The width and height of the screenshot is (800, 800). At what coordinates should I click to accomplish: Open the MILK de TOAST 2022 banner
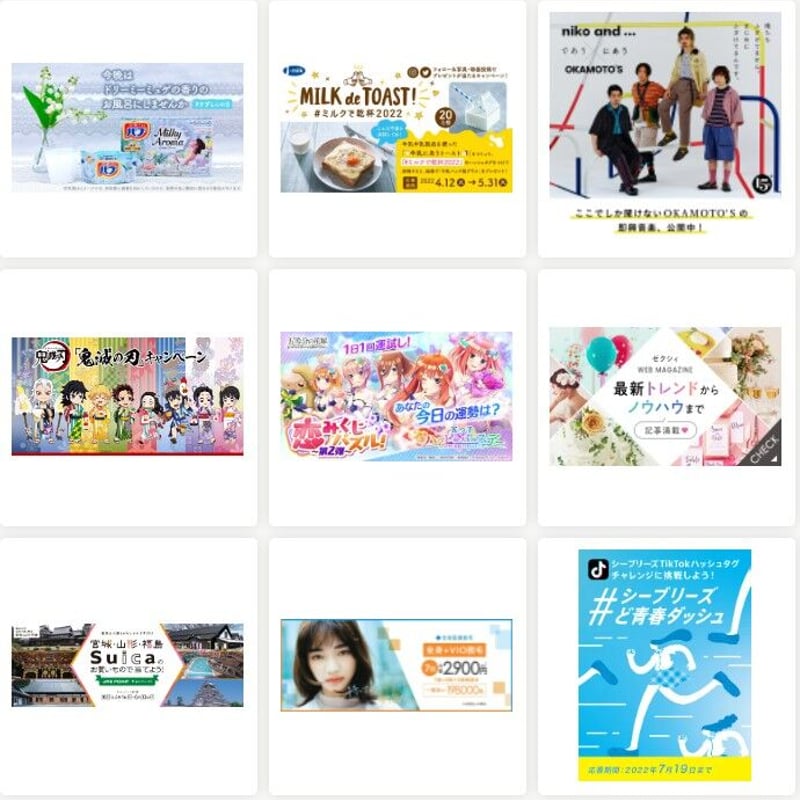point(397,128)
